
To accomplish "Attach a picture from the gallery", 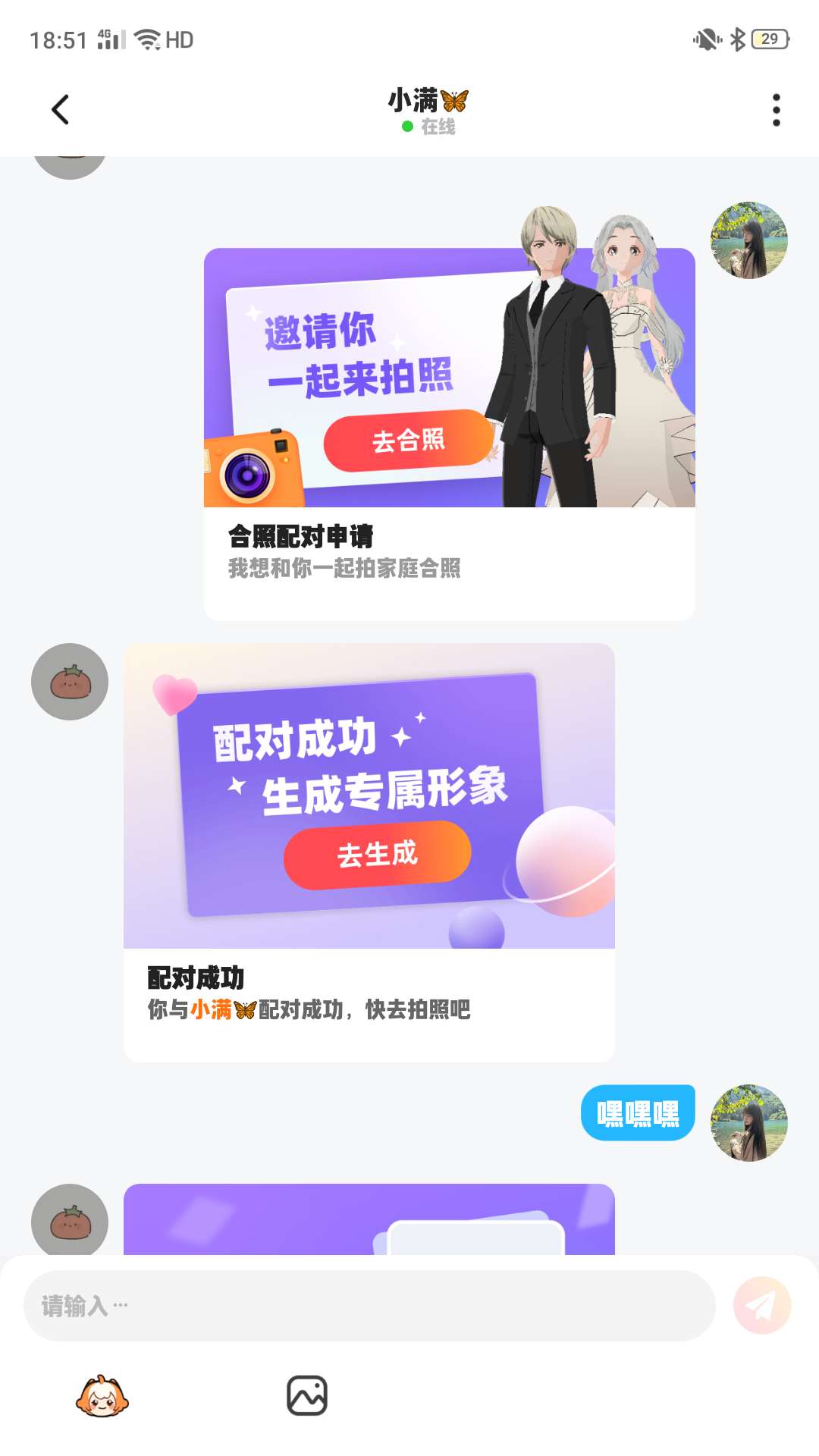I will tap(307, 1396).
